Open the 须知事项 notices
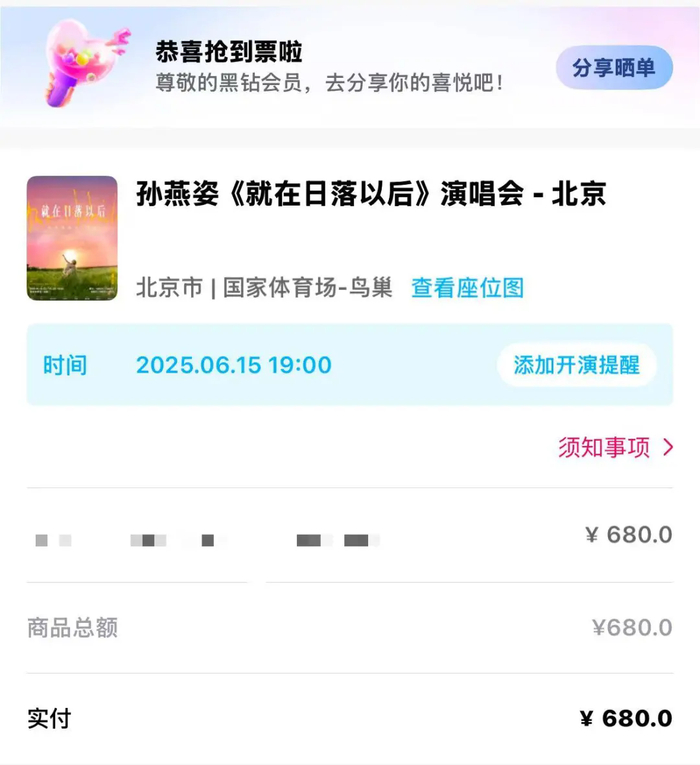The height and width of the screenshot is (765, 700). click(616, 447)
